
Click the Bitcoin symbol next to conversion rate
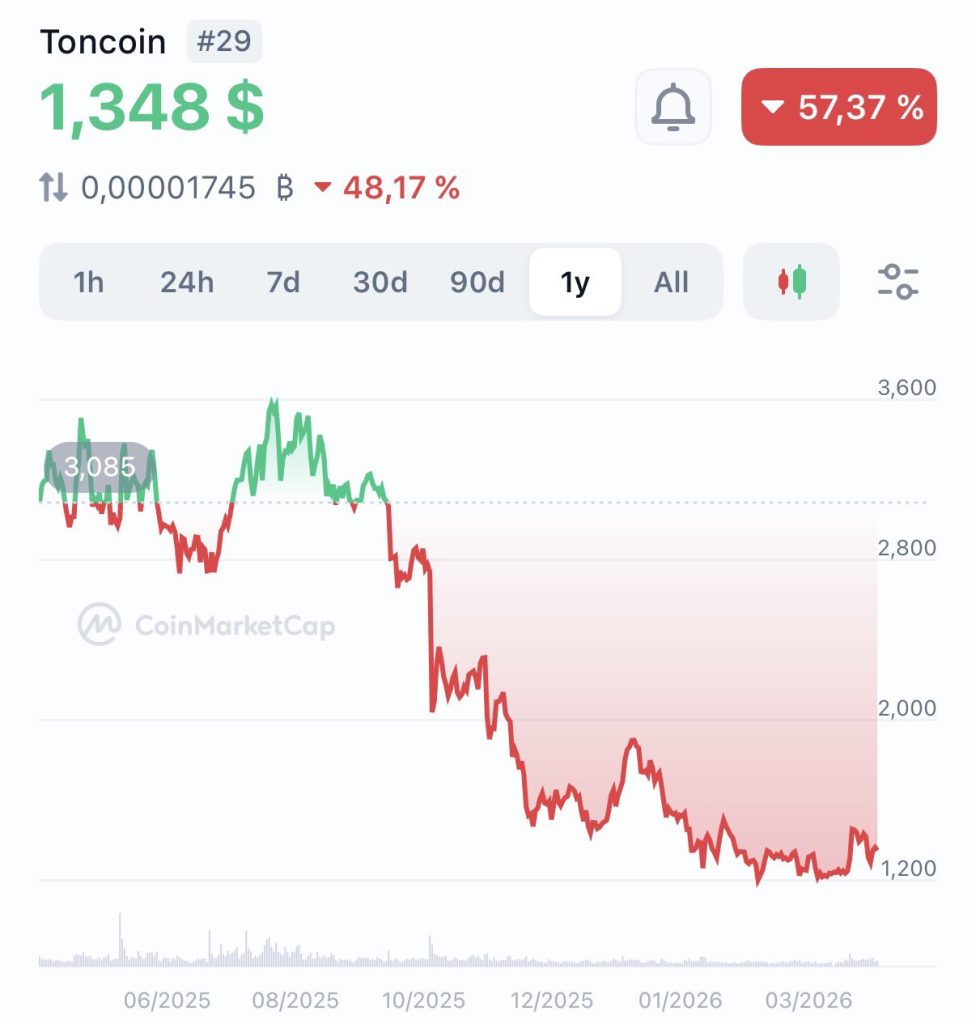[x=283, y=187]
